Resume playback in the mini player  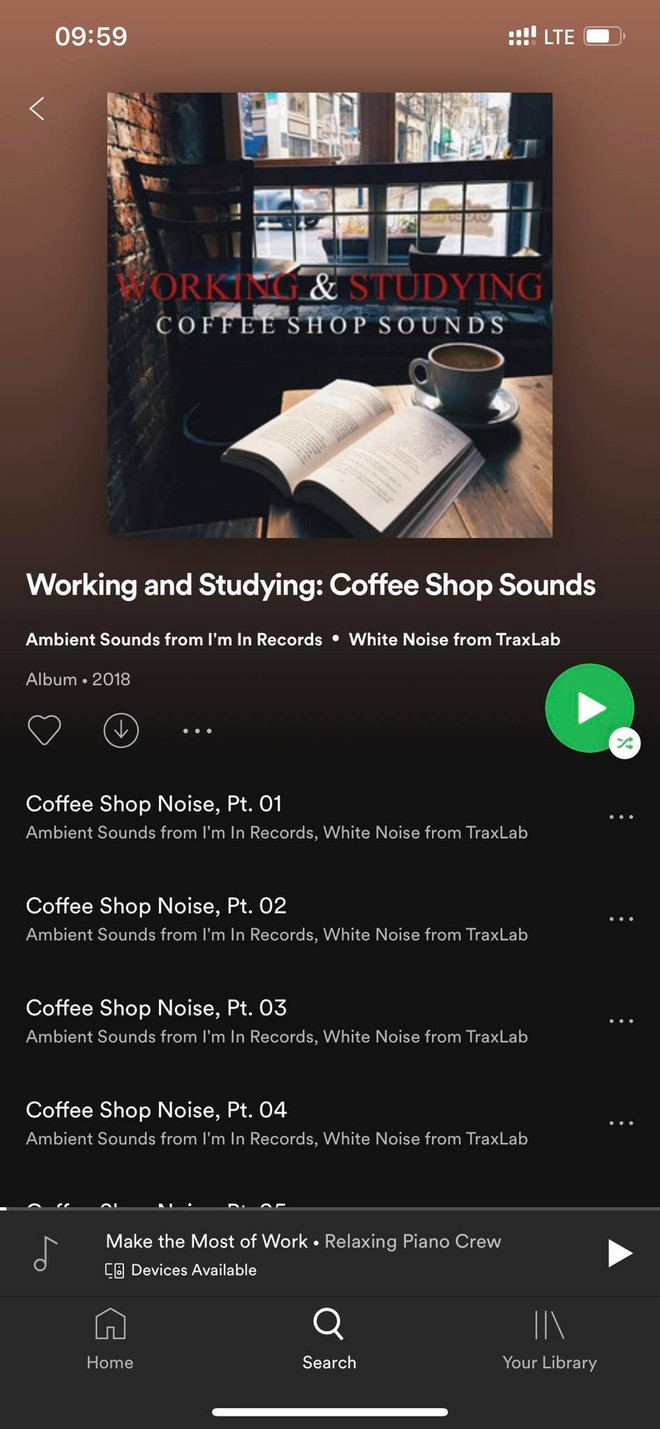[x=620, y=1253]
